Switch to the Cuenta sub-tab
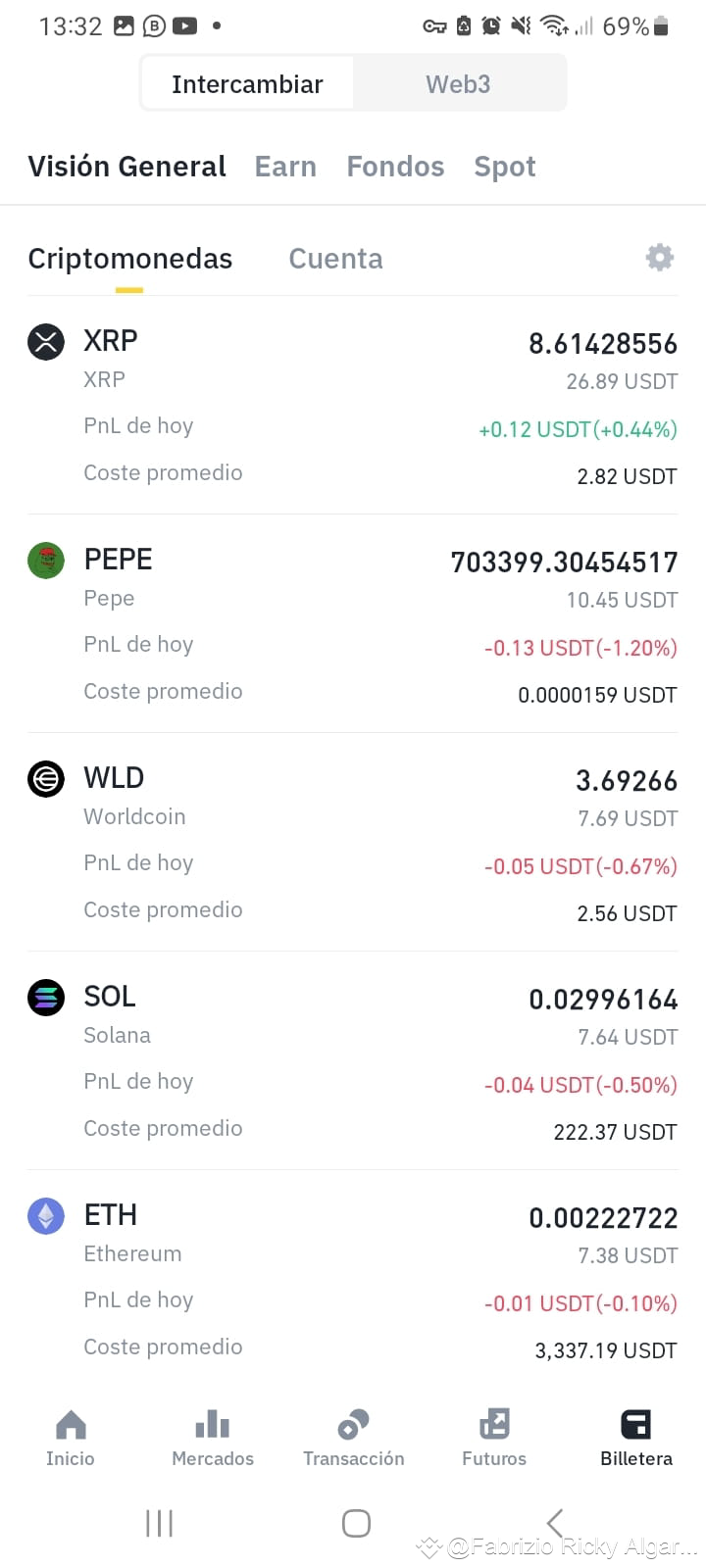The image size is (706, 1568). coord(335,259)
